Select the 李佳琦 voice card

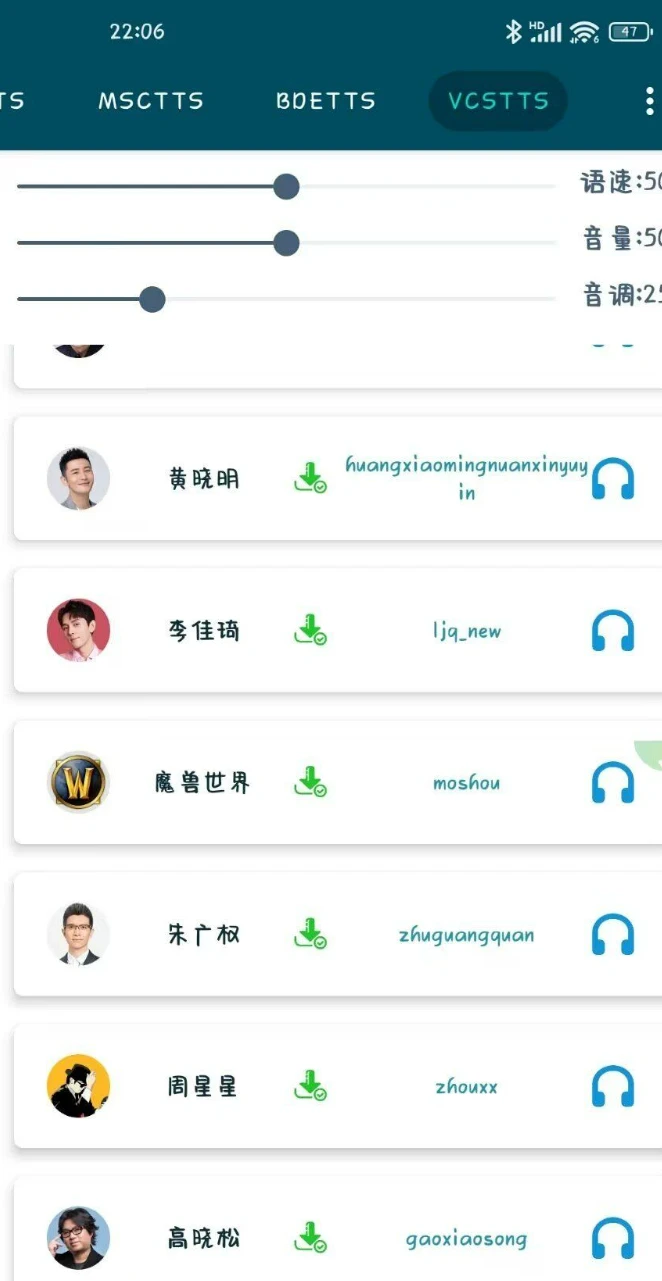point(338,630)
